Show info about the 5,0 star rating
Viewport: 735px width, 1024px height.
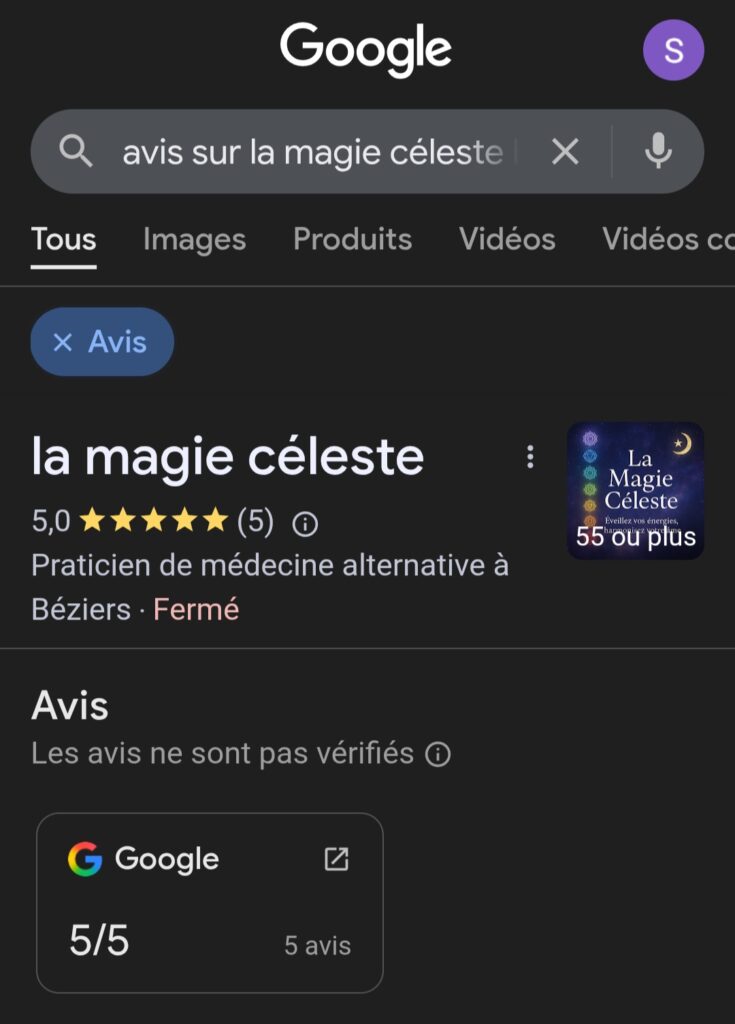(x=306, y=523)
